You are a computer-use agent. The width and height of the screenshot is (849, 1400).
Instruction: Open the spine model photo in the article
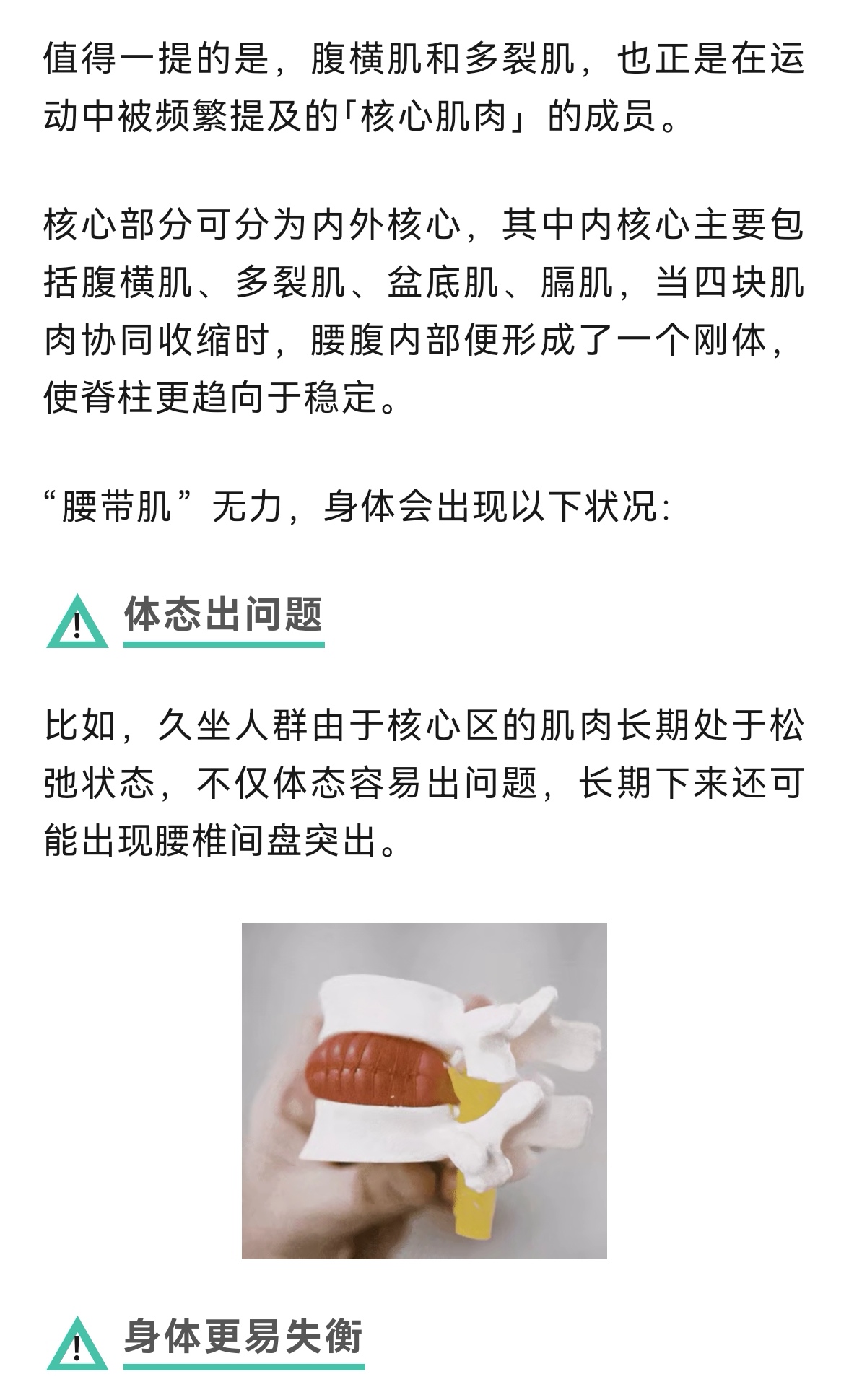pos(424,1090)
